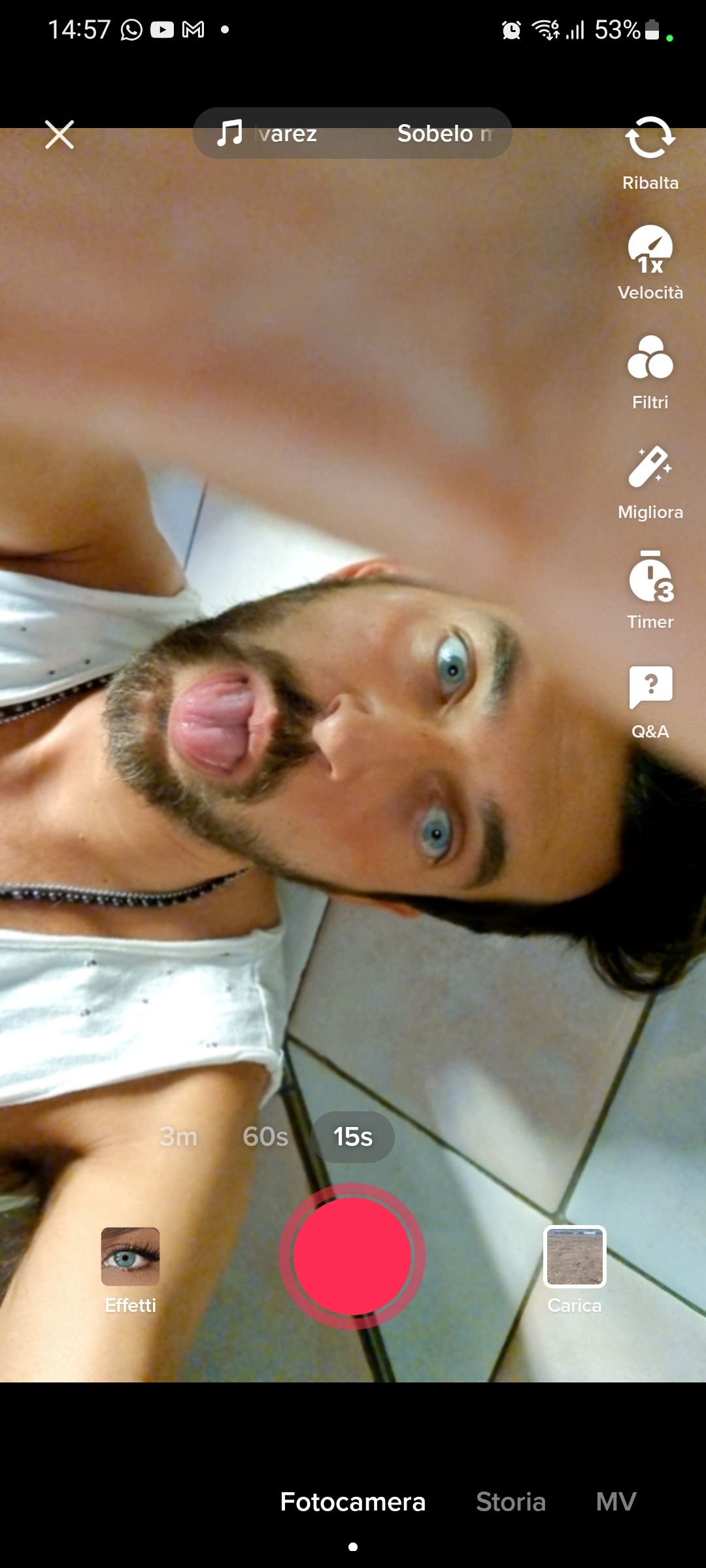The height and width of the screenshot is (1568, 706).
Task: Open the selected sound Sobelo
Action: click(352, 133)
